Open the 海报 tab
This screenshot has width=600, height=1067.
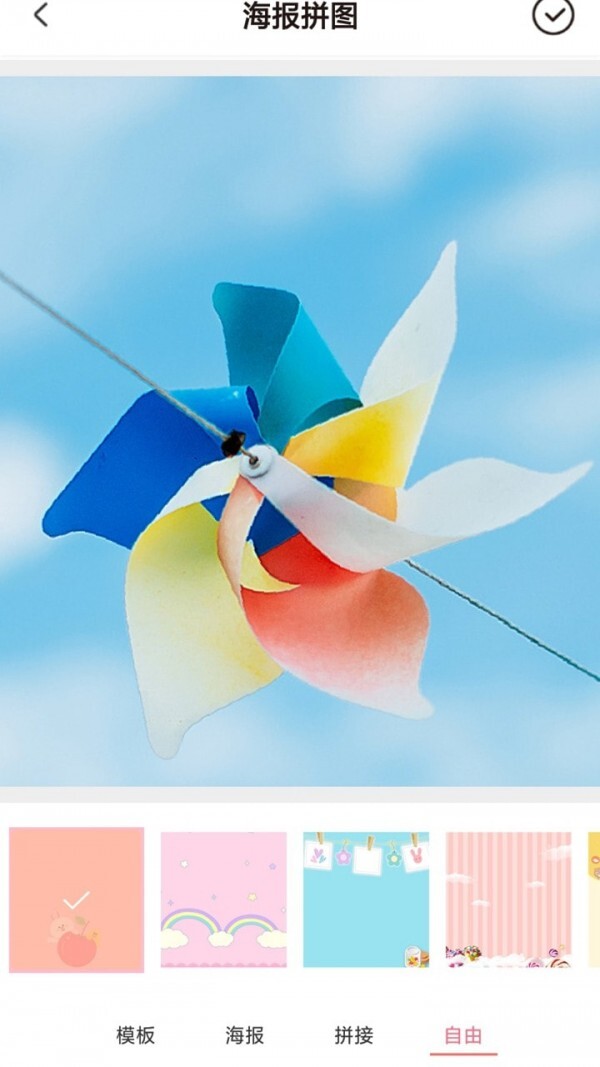tap(245, 1035)
